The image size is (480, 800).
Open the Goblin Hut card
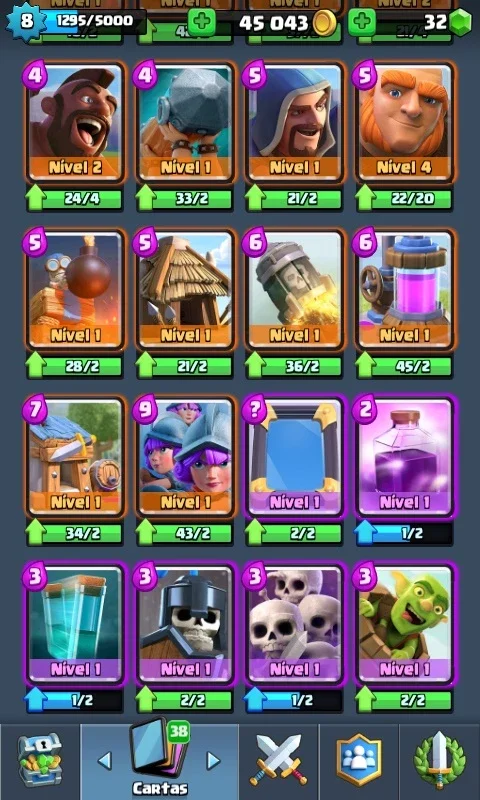tap(185, 290)
